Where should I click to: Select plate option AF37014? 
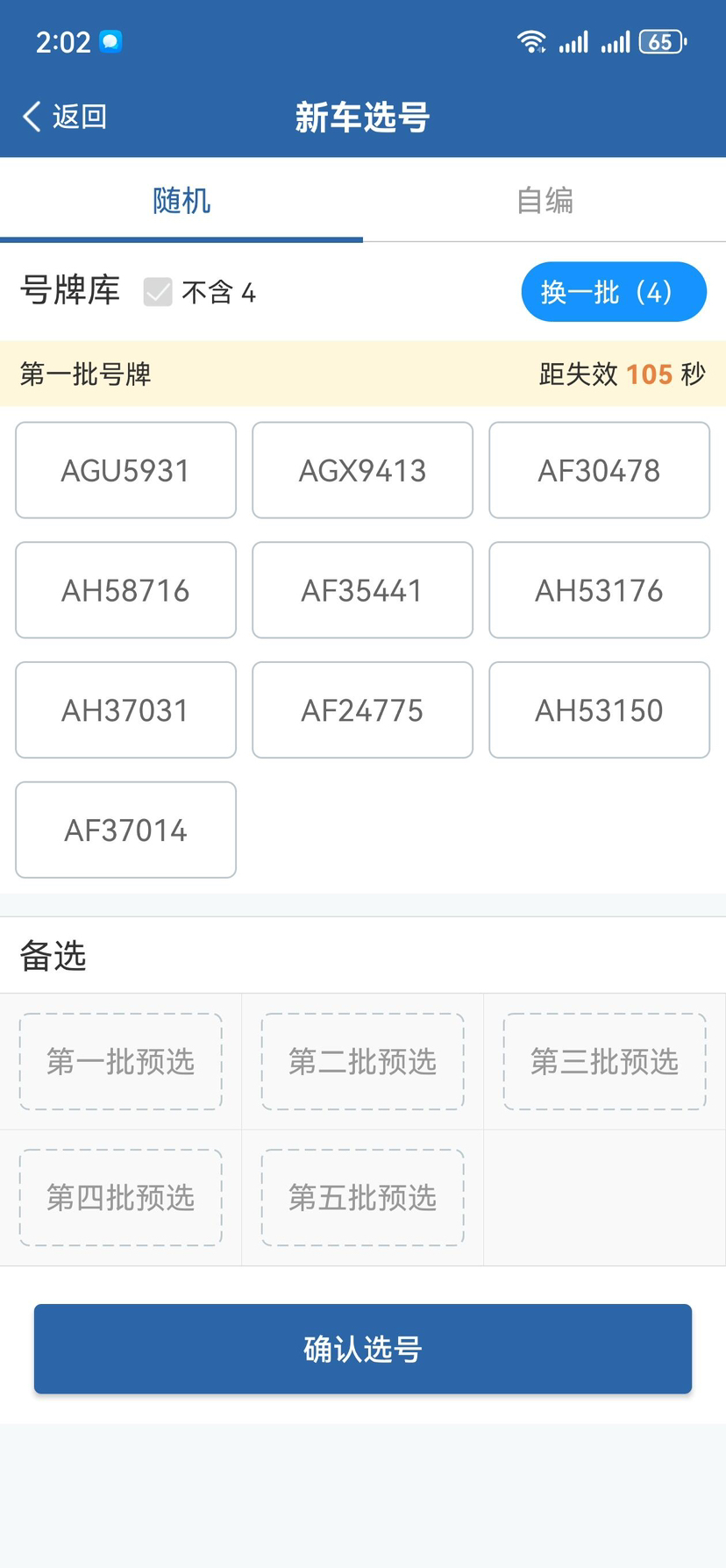point(125,830)
